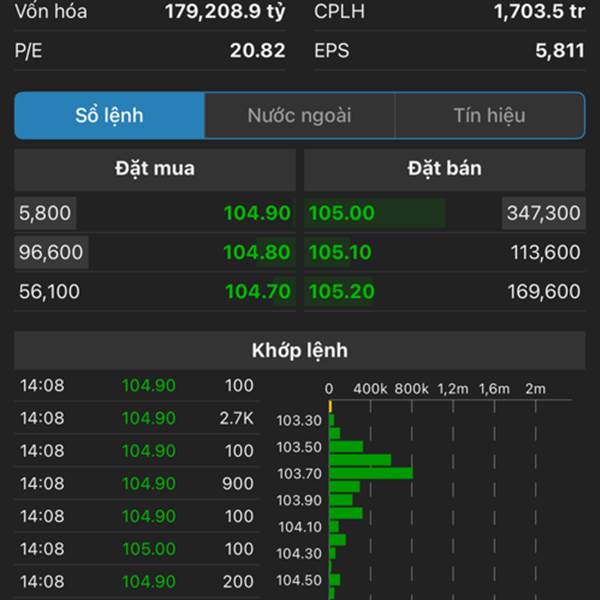Switch to the Nước ngoài tab

[x=299, y=116]
